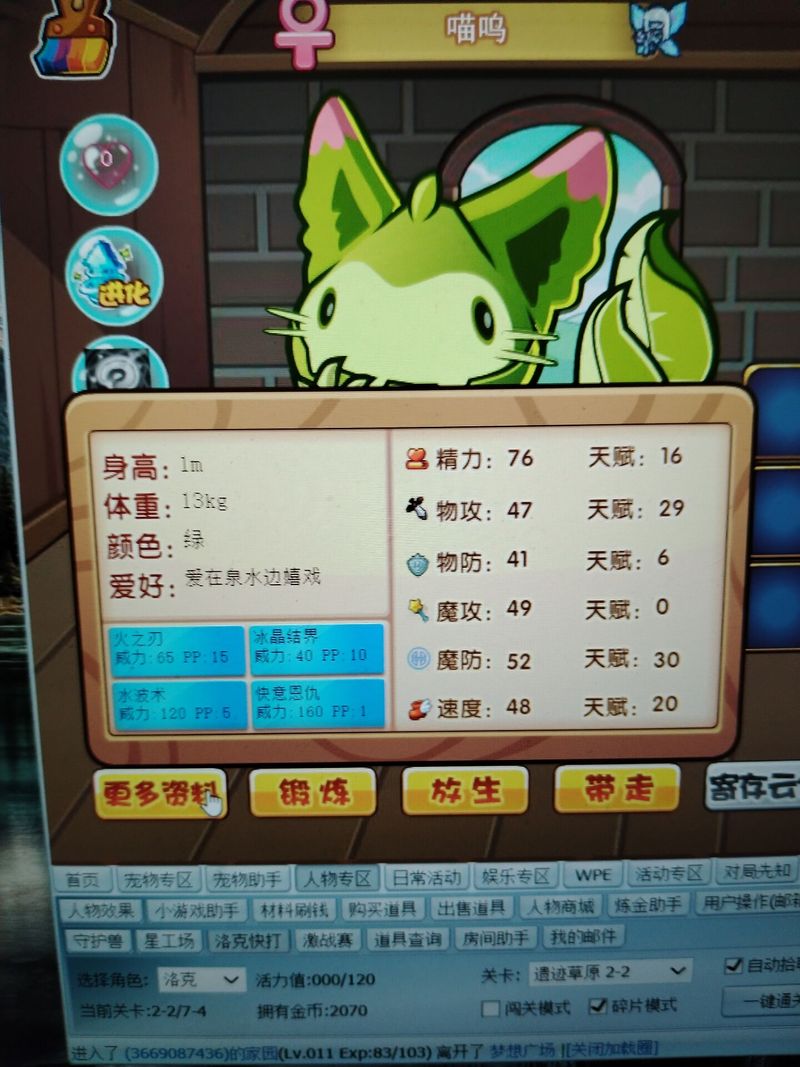Enable the 闯关模式 checkbox
This screenshot has height=1067, width=800.
point(490,1009)
